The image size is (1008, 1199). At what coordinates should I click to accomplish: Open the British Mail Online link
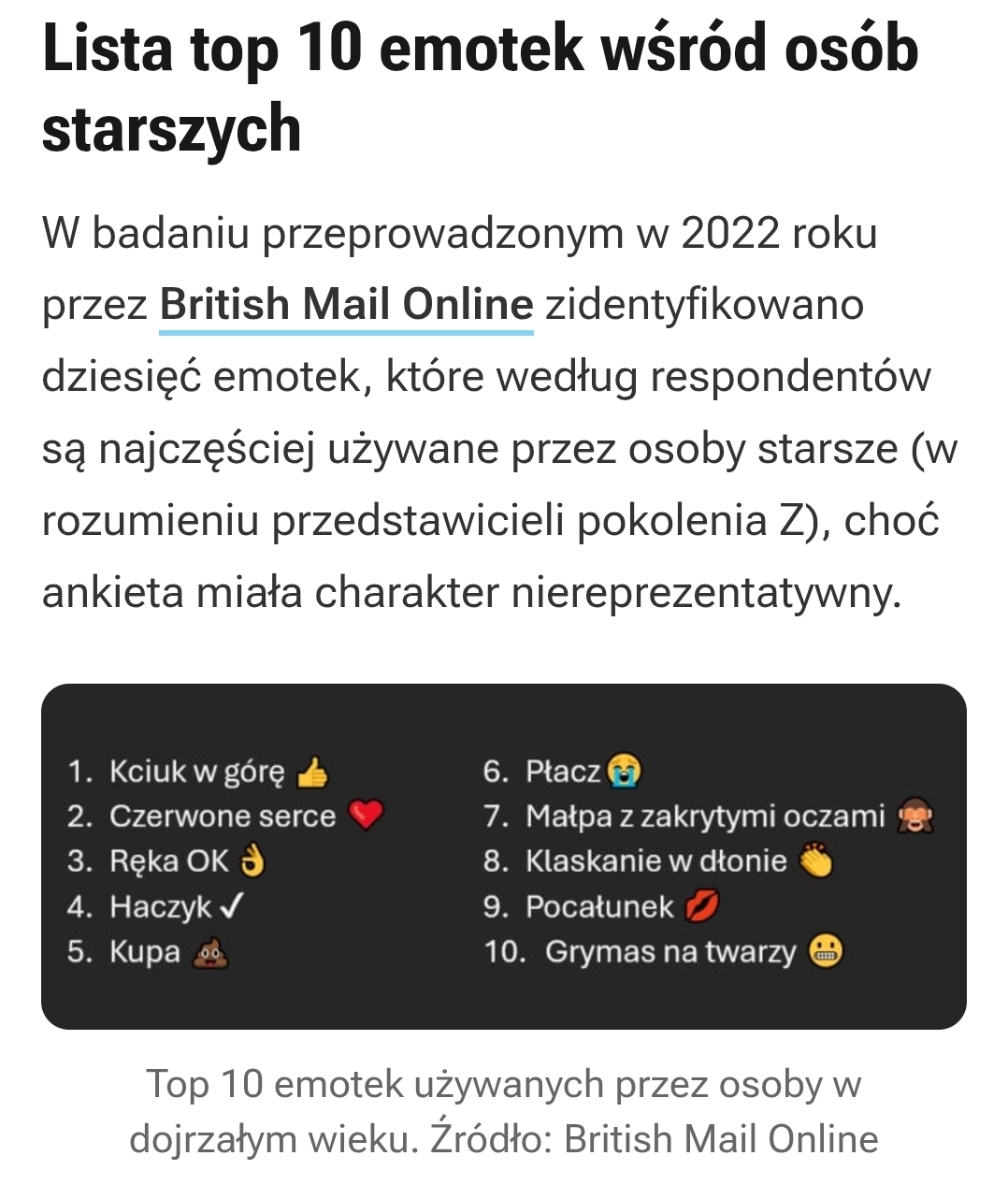346,305
